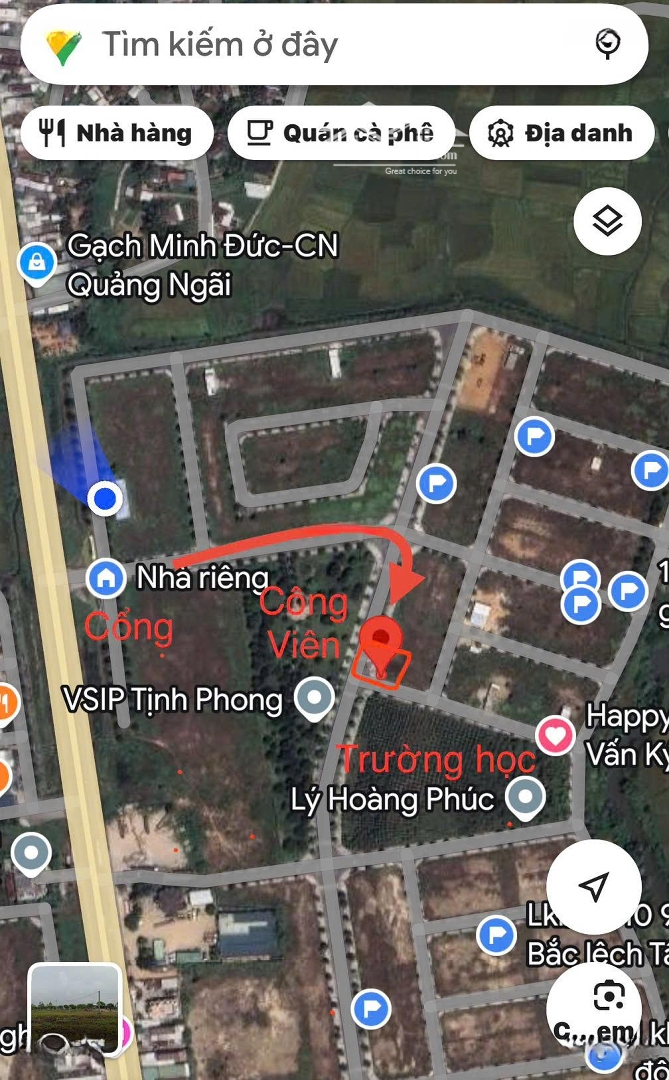Open the search box "Tìm kiếm ở đây"

coord(300,45)
